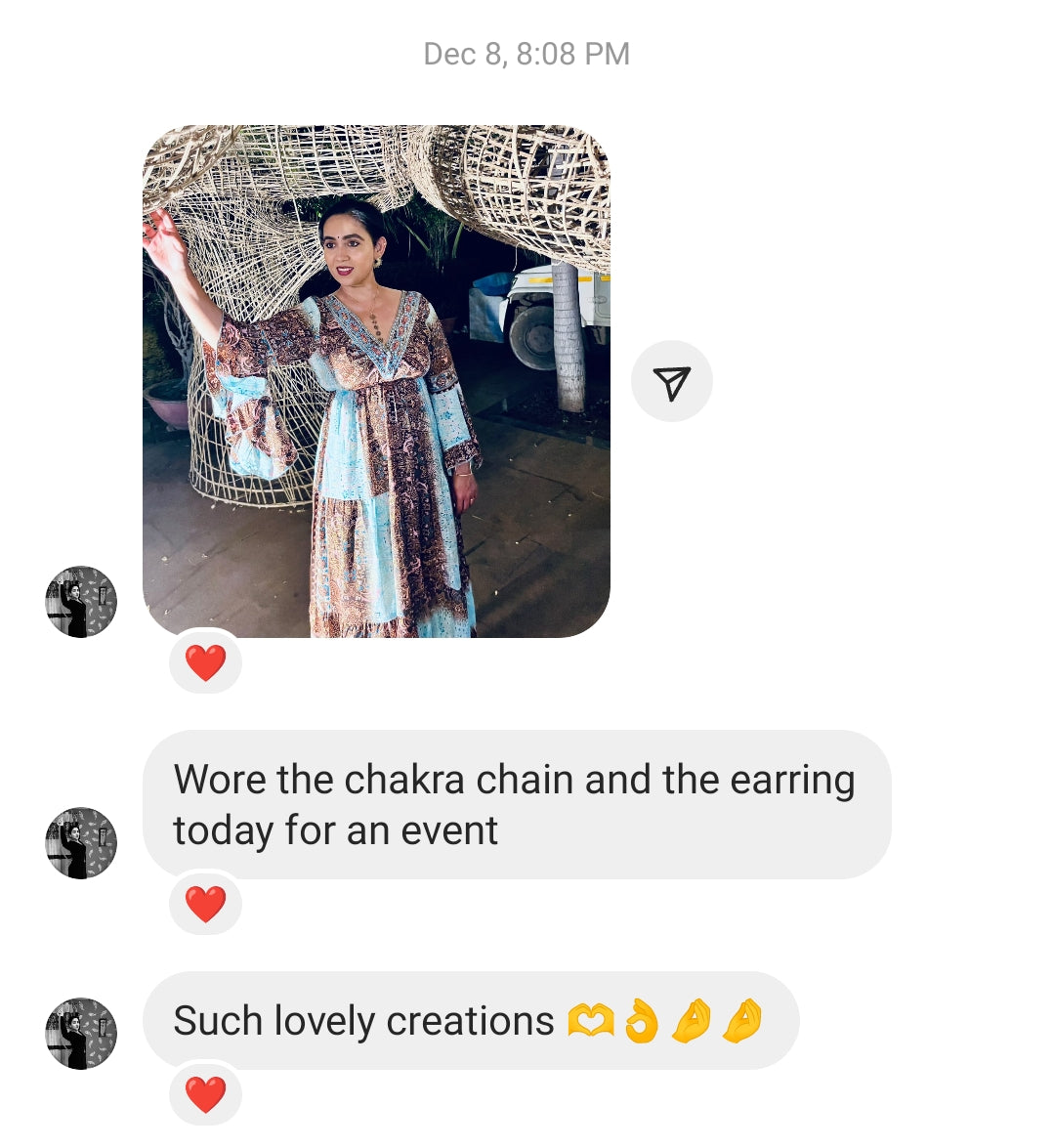The width and height of the screenshot is (1053, 1148).
Task: Open sender's avatar beside "Such lovely creations"
Action: [81, 1034]
